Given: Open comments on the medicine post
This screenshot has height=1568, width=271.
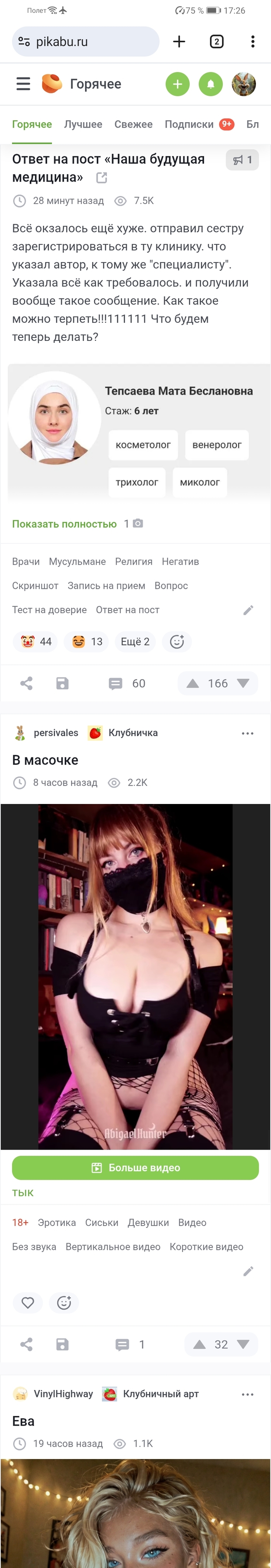Looking at the screenshot, I should click(126, 683).
